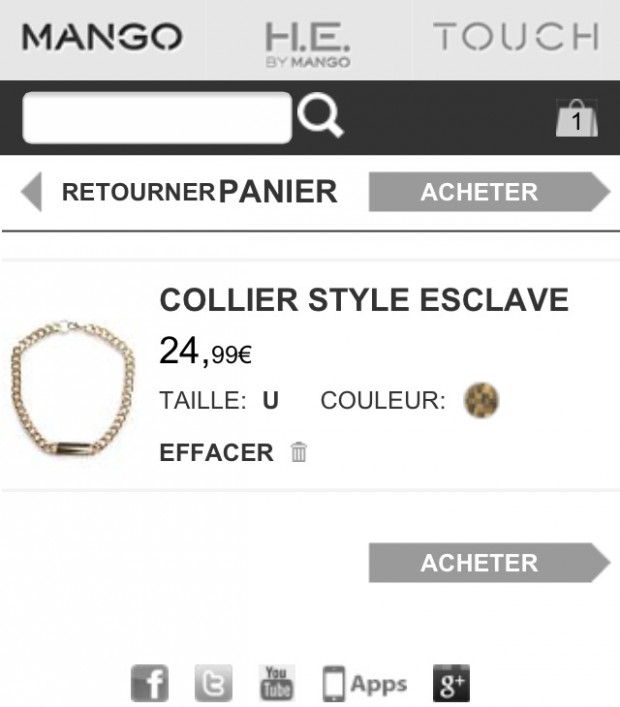The image size is (620, 707).
Task: Switch to the MANGO brand tab
Action: [x=102, y=39]
